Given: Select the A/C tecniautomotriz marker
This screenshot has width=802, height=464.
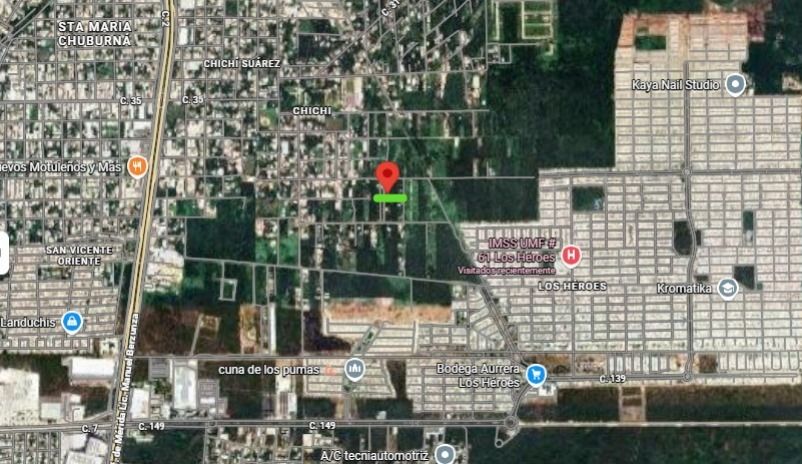Looking at the screenshot, I should tap(444, 456).
